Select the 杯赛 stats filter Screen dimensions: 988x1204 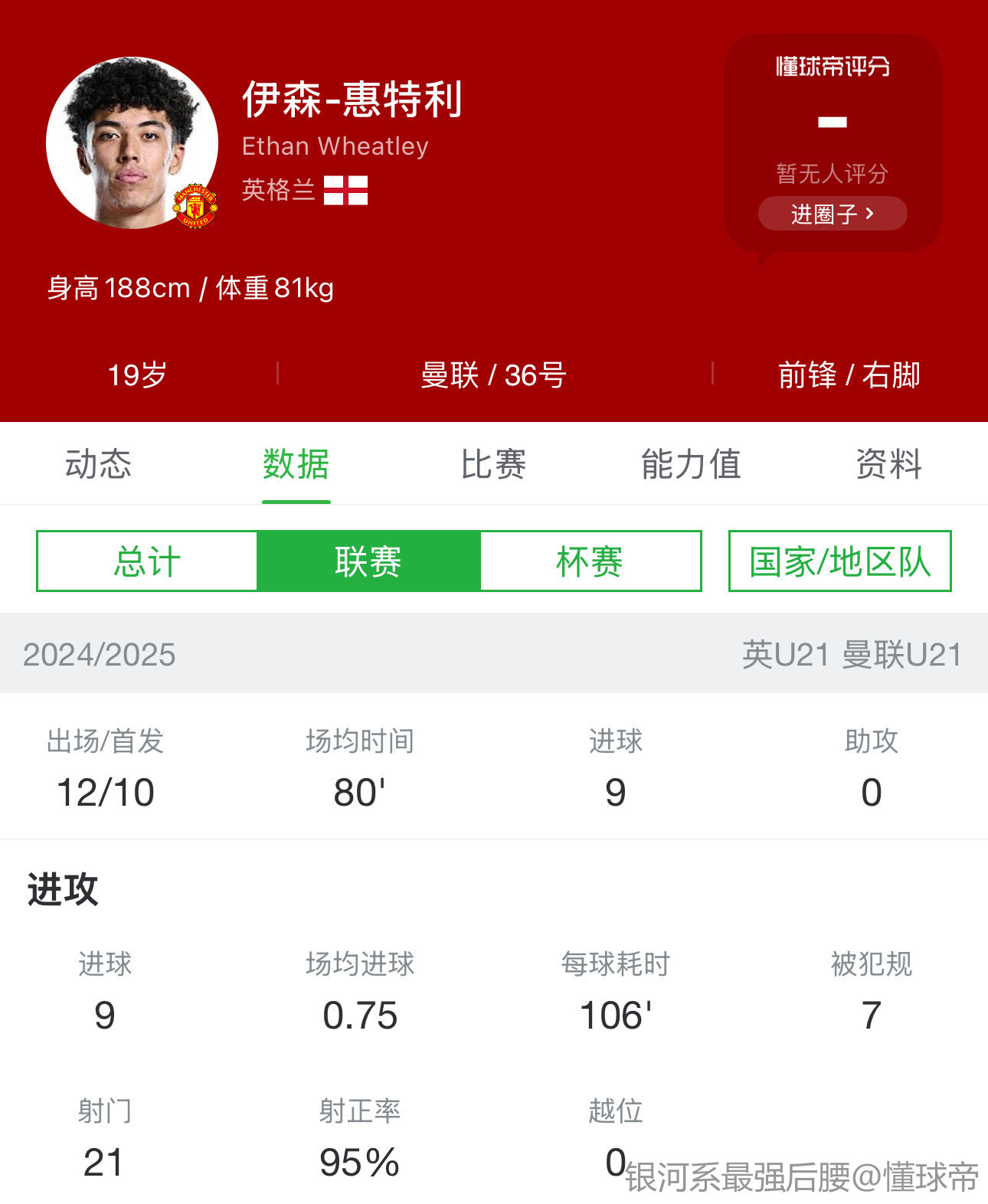click(590, 561)
